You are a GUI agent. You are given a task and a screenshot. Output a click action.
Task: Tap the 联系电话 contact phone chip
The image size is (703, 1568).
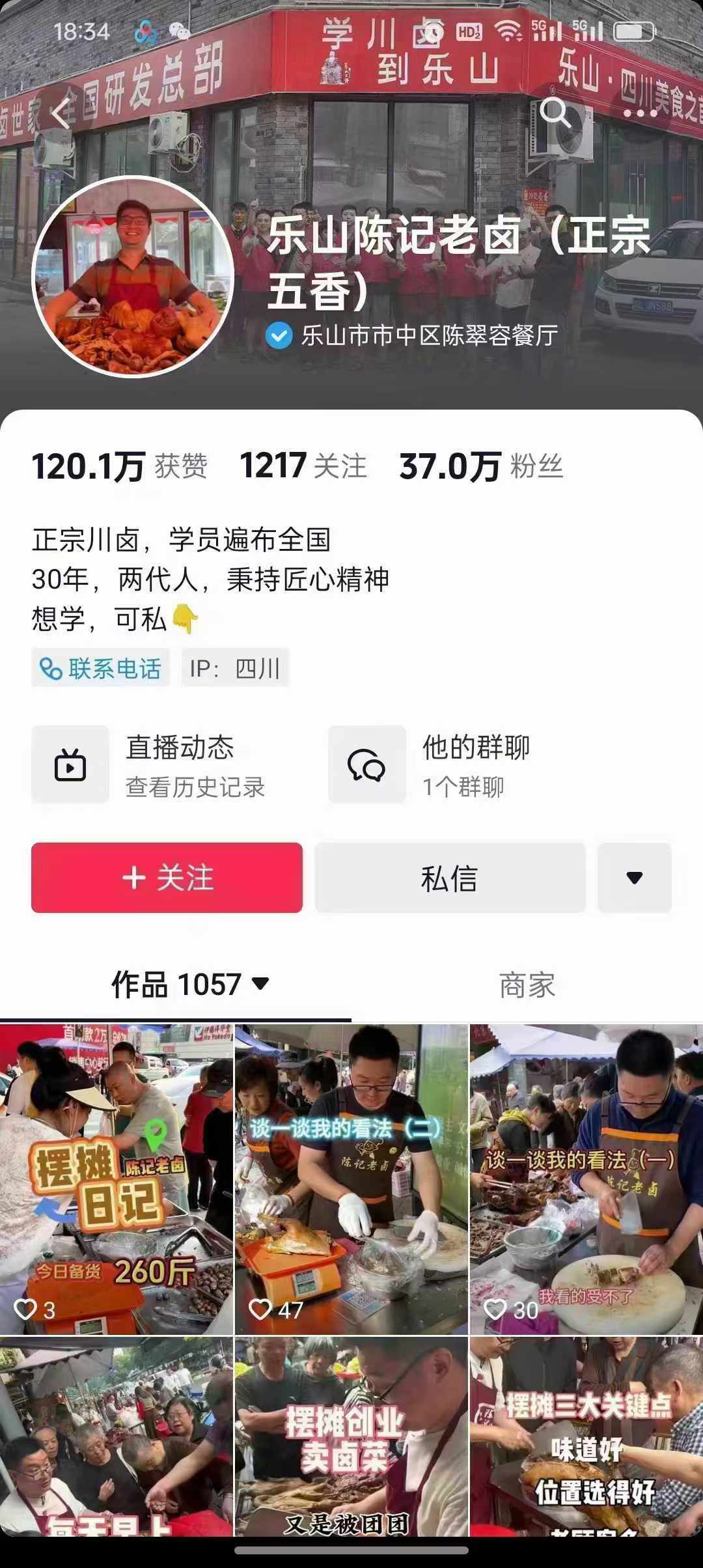[101, 668]
